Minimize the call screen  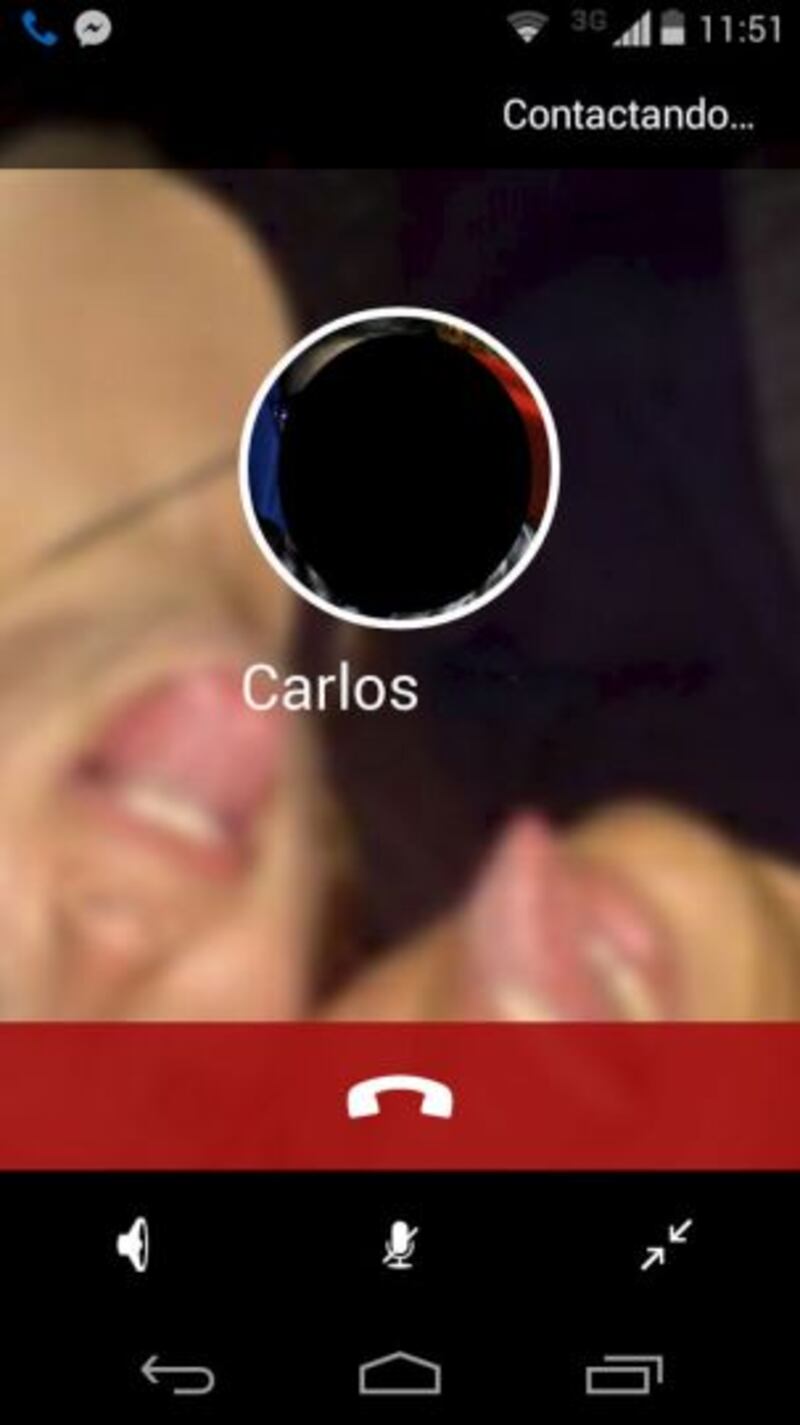point(666,1245)
